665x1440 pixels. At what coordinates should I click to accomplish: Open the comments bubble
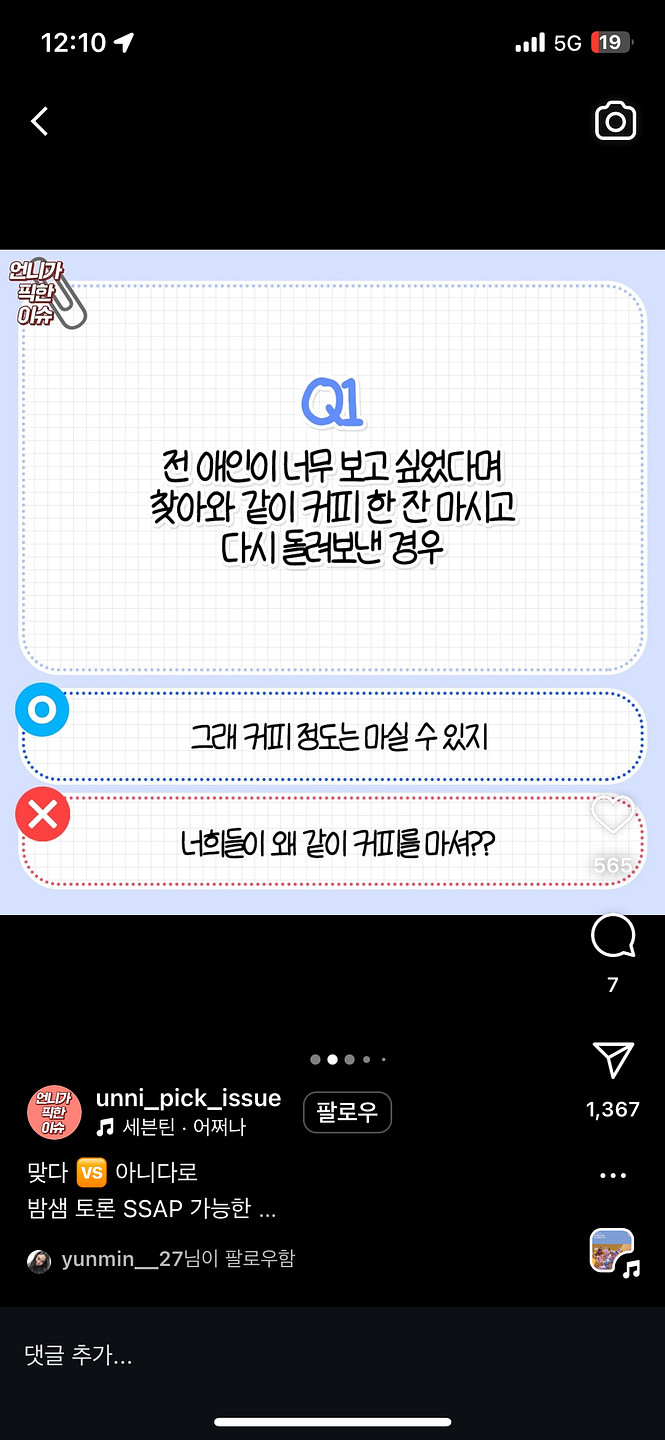[x=613, y=937]
